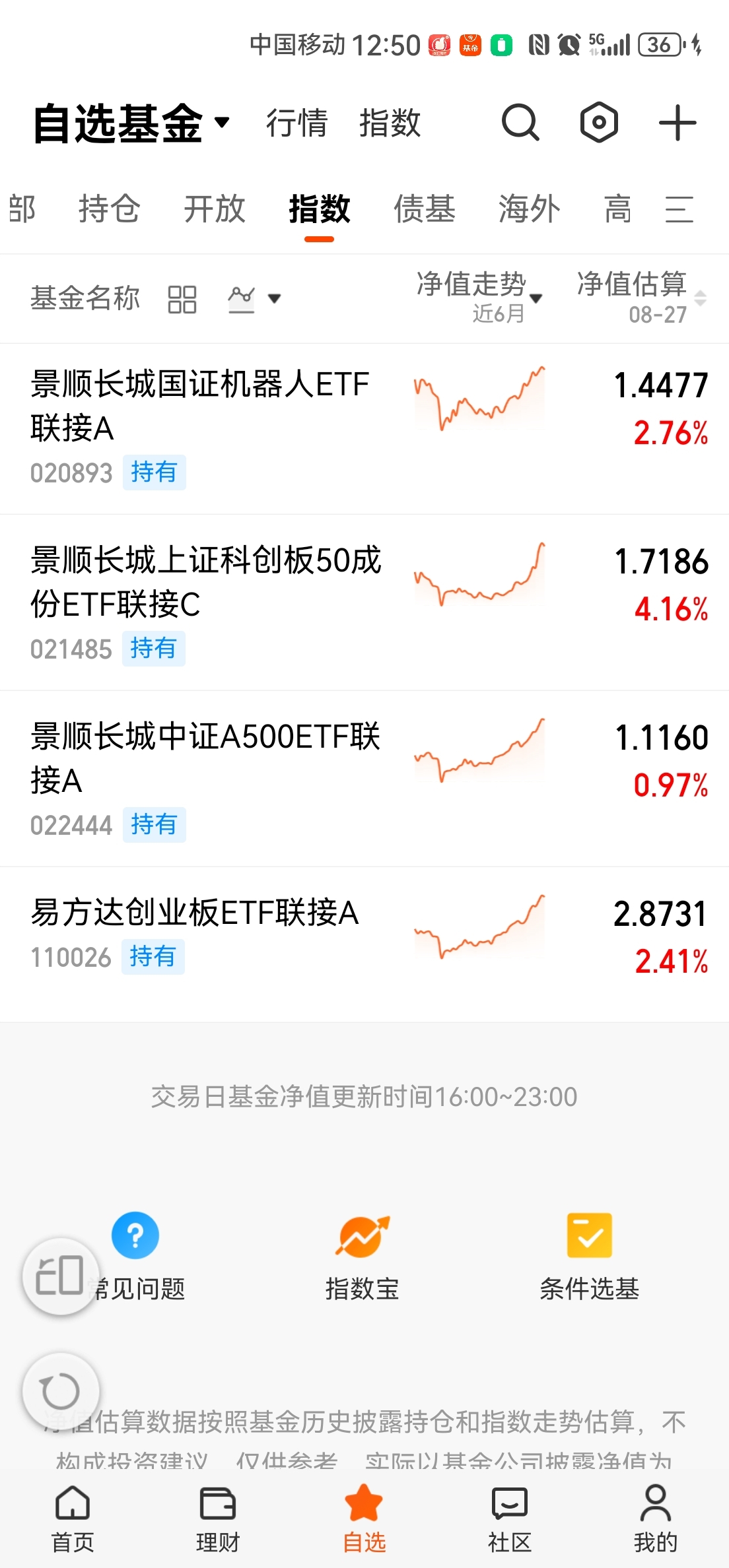The image size is (729, 1568).
Task: Expand the 自选基金 dropdown title
Action: tap(131, 123)
